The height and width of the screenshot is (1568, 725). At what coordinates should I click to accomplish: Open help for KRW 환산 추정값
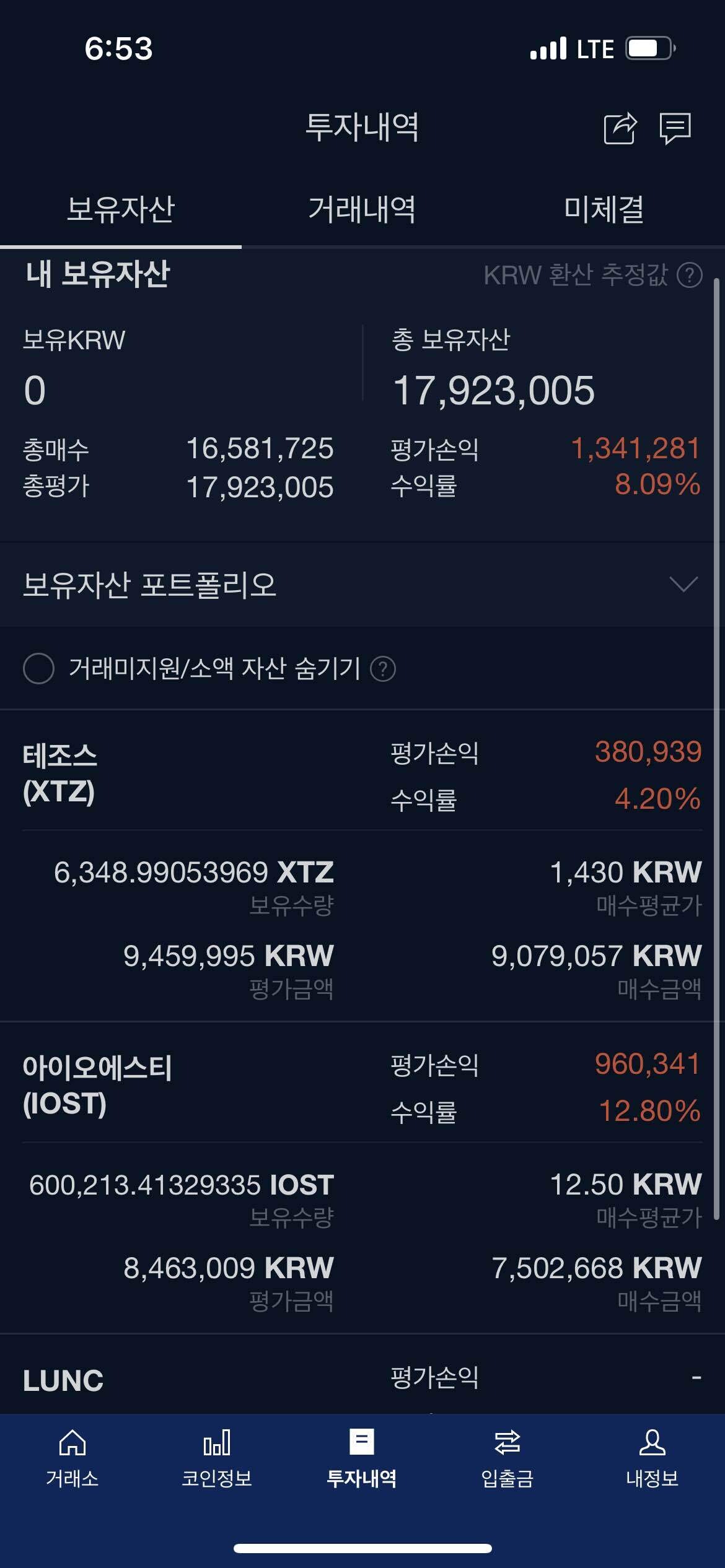(x=689, y=275)
